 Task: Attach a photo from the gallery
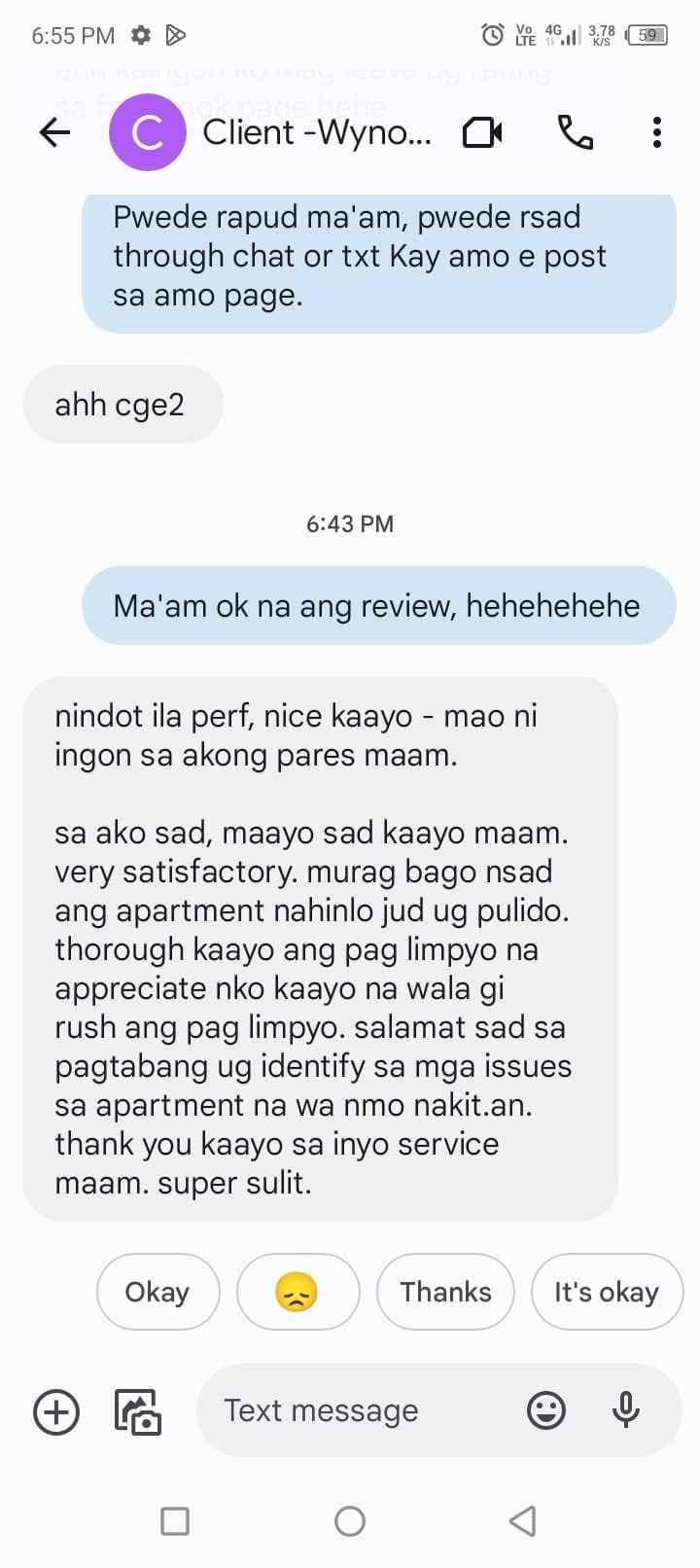138,1411
